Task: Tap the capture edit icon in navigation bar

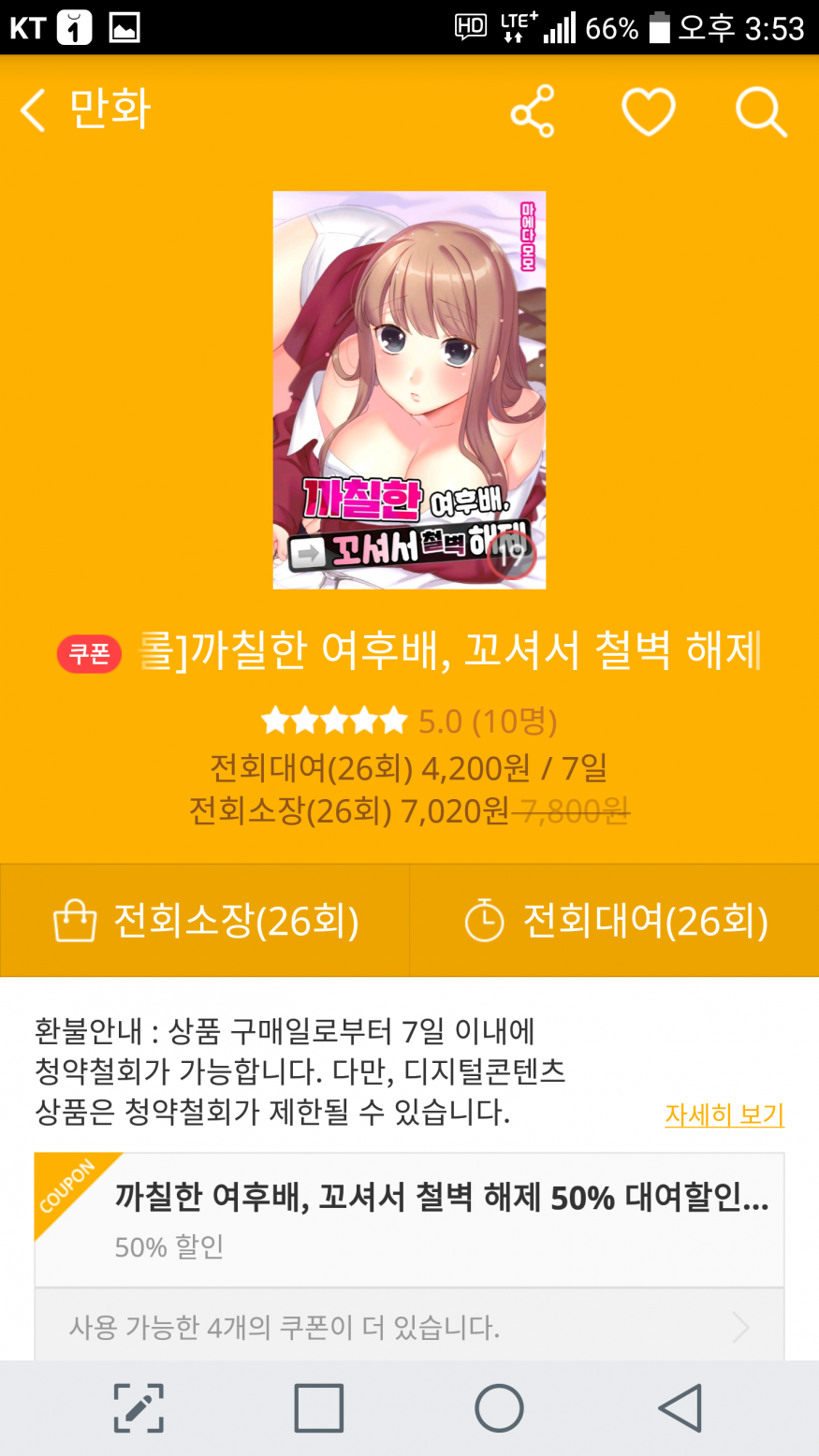Action: (139, 1407)
